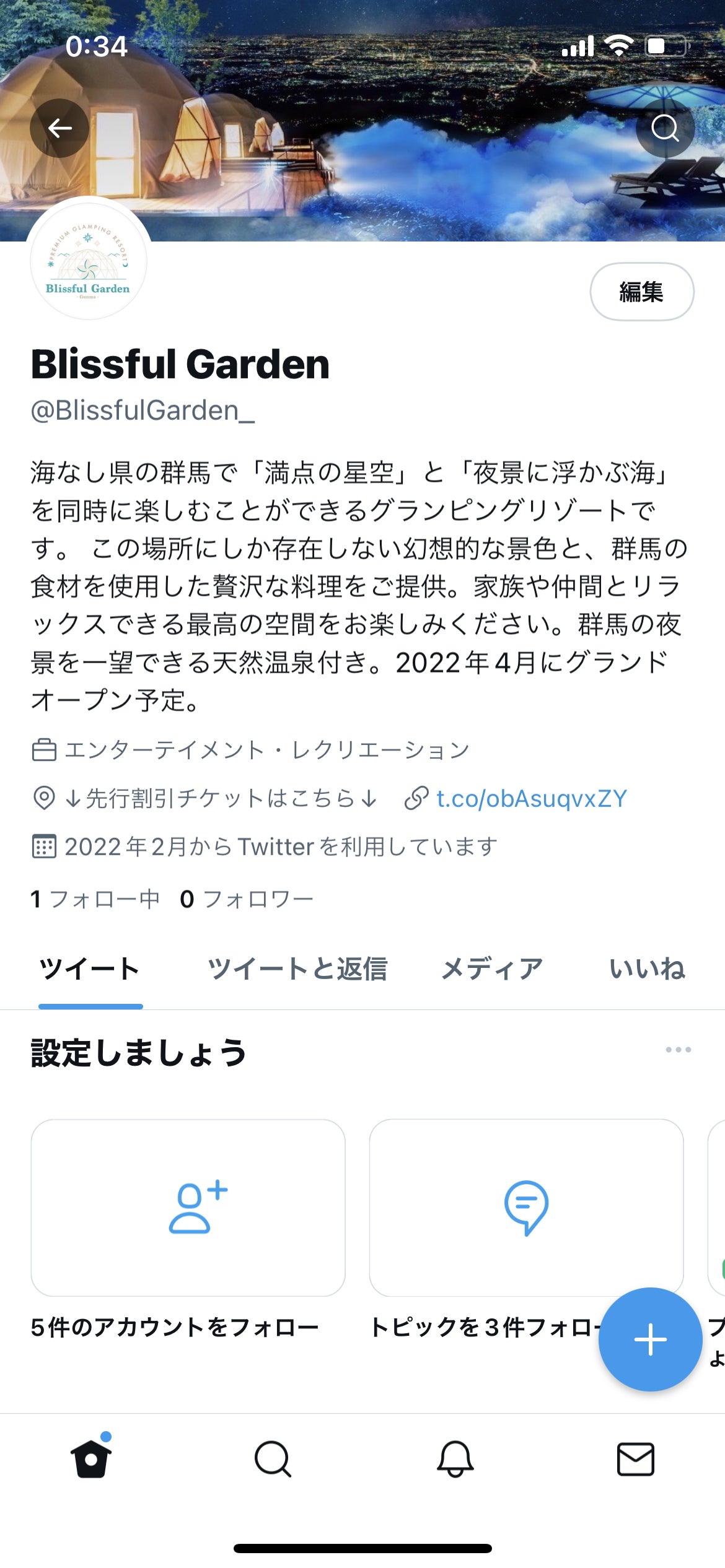Compose a new tweet
725x1568 pixels.
tap(650, 1339)
